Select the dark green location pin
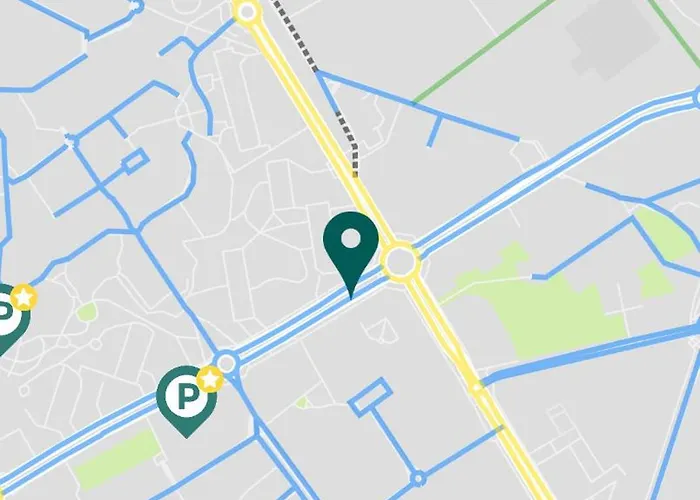700x500 pixels. click(351, 246)
